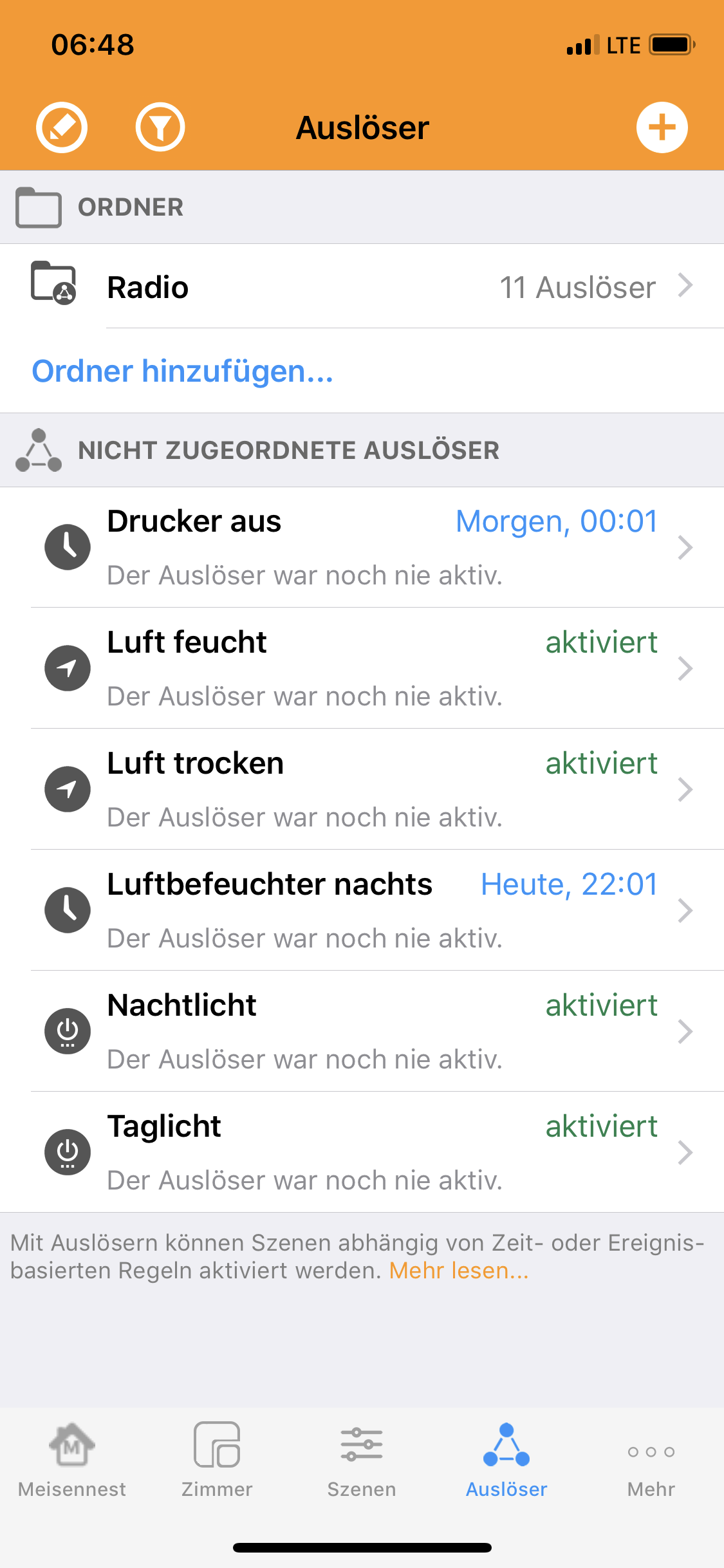This screenshot has height=1568, width=724.
Task: Open Luftbefeuchter nachts trigger
Action: 362,910
